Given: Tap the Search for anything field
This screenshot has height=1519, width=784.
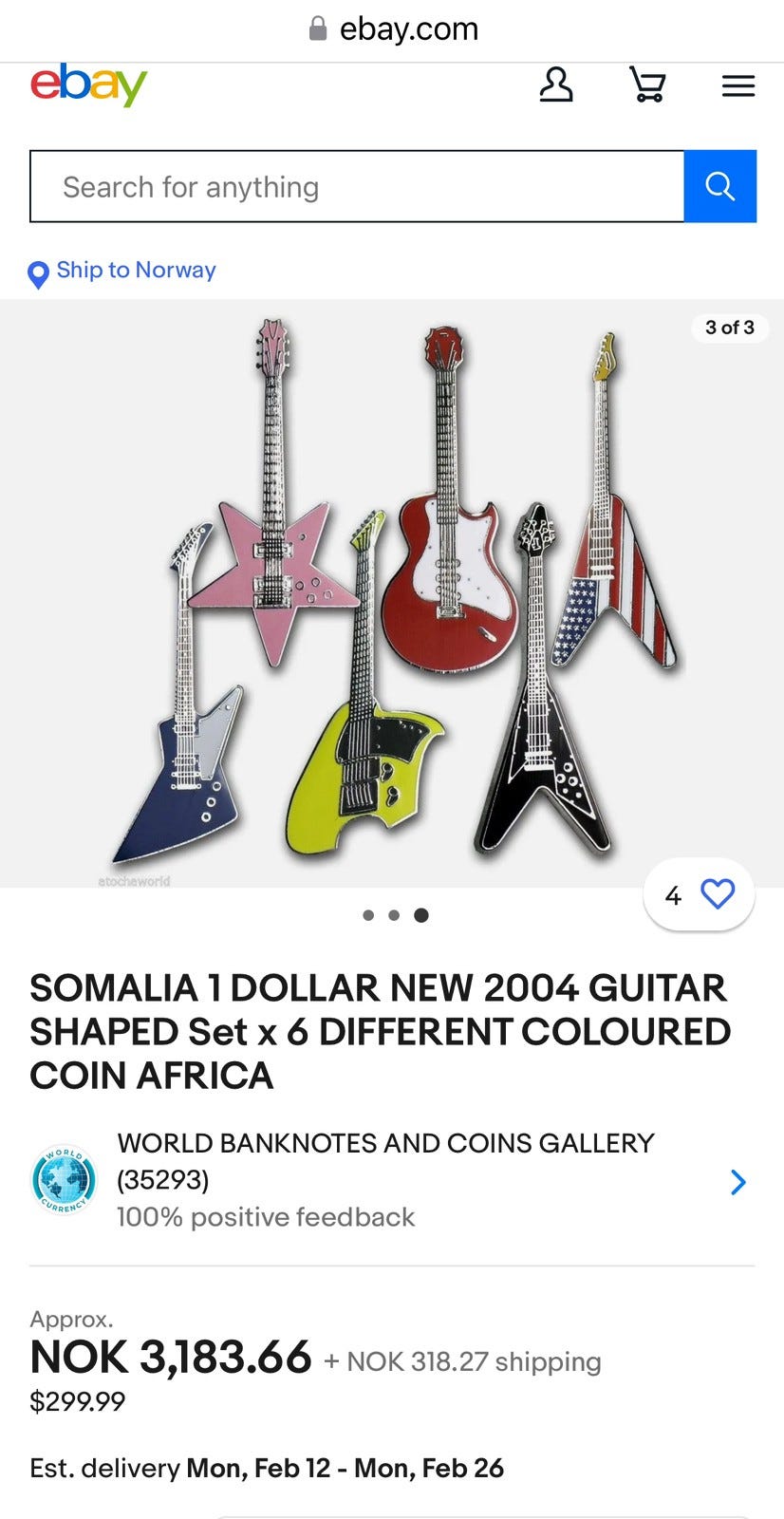Looking at the screenshot, I should pyautogui.click(x=357, y=186).
